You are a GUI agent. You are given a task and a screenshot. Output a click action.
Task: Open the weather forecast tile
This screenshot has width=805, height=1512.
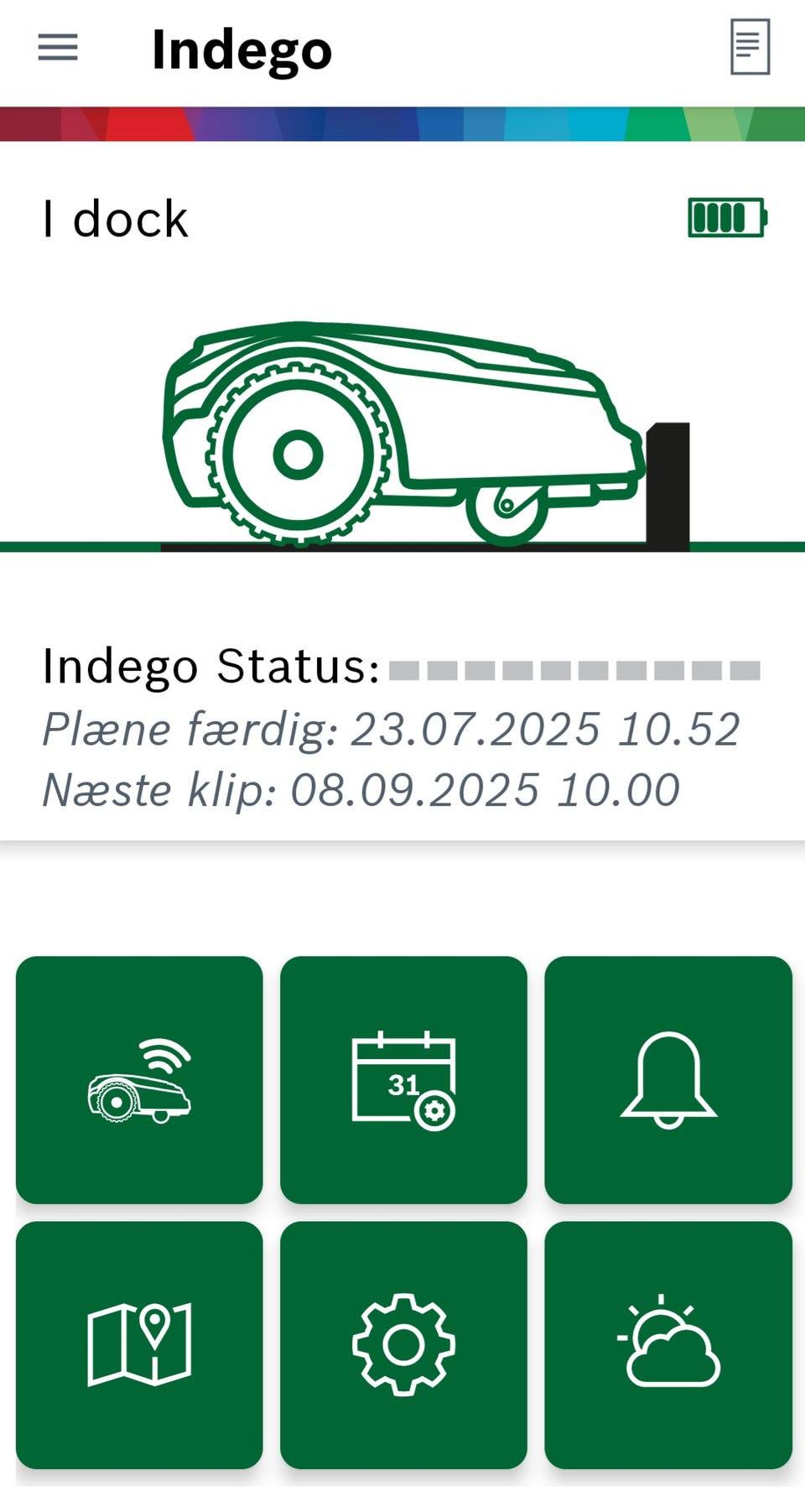coord(668,1343)
